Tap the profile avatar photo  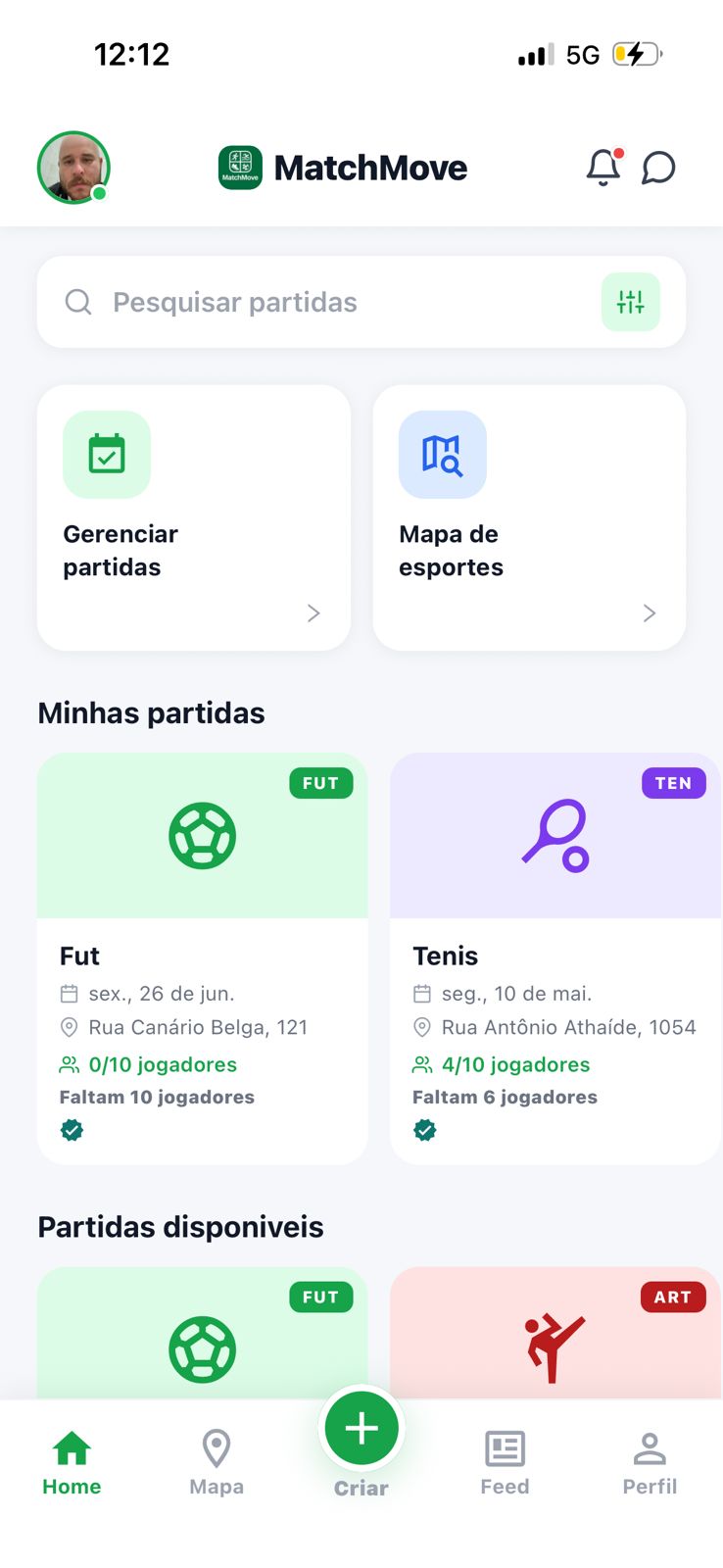coord(73,168)
